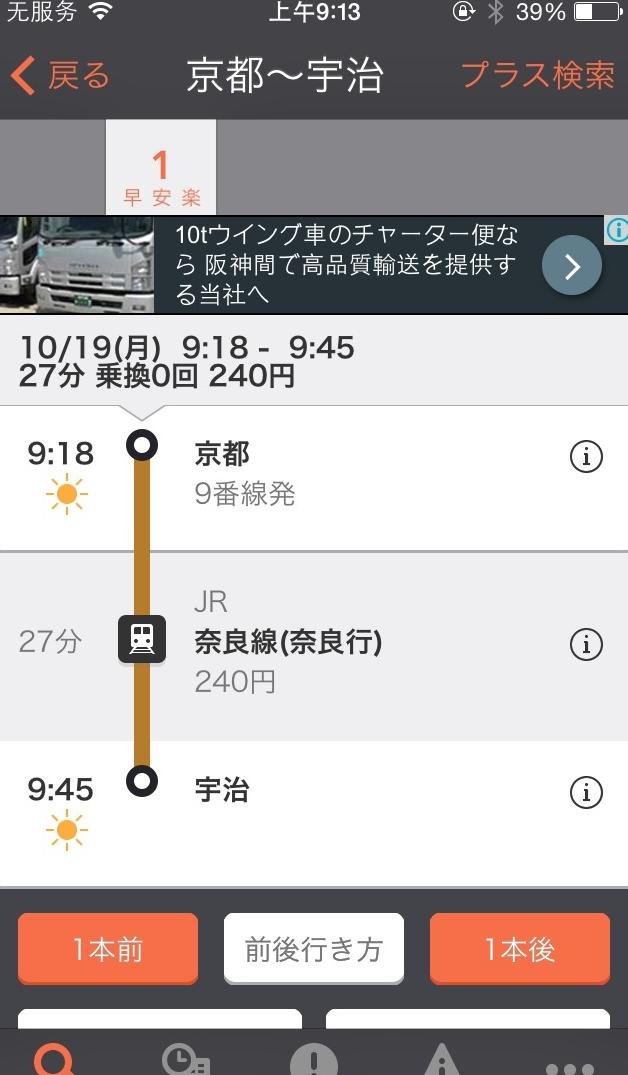Show the next train with 1本後

click(x=519, y=948)
